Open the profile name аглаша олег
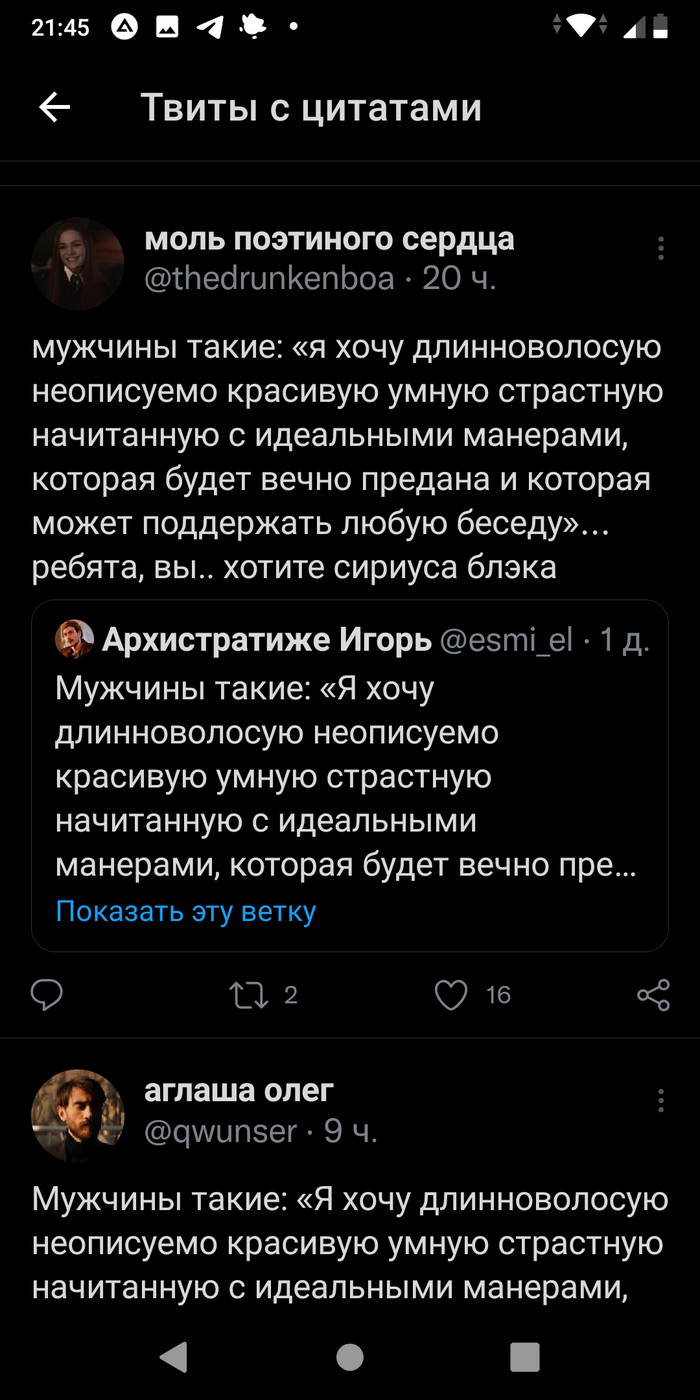 [239, 1089]
